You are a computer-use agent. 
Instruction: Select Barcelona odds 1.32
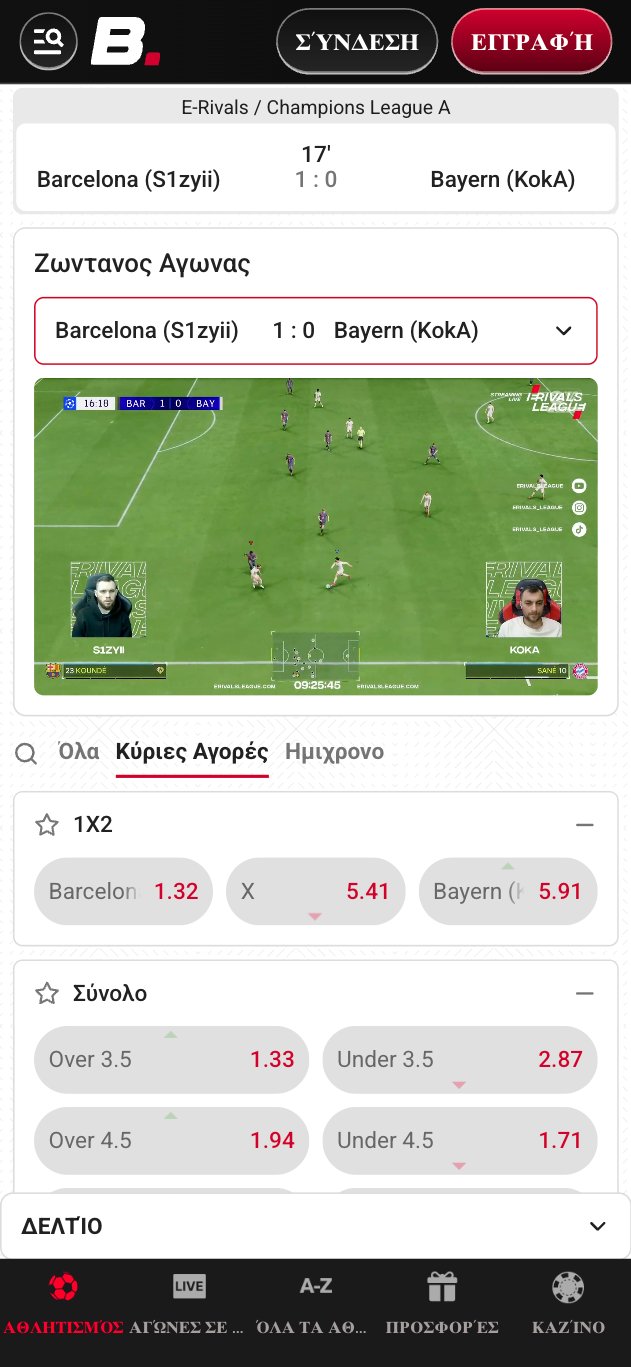tap(124, 891)
